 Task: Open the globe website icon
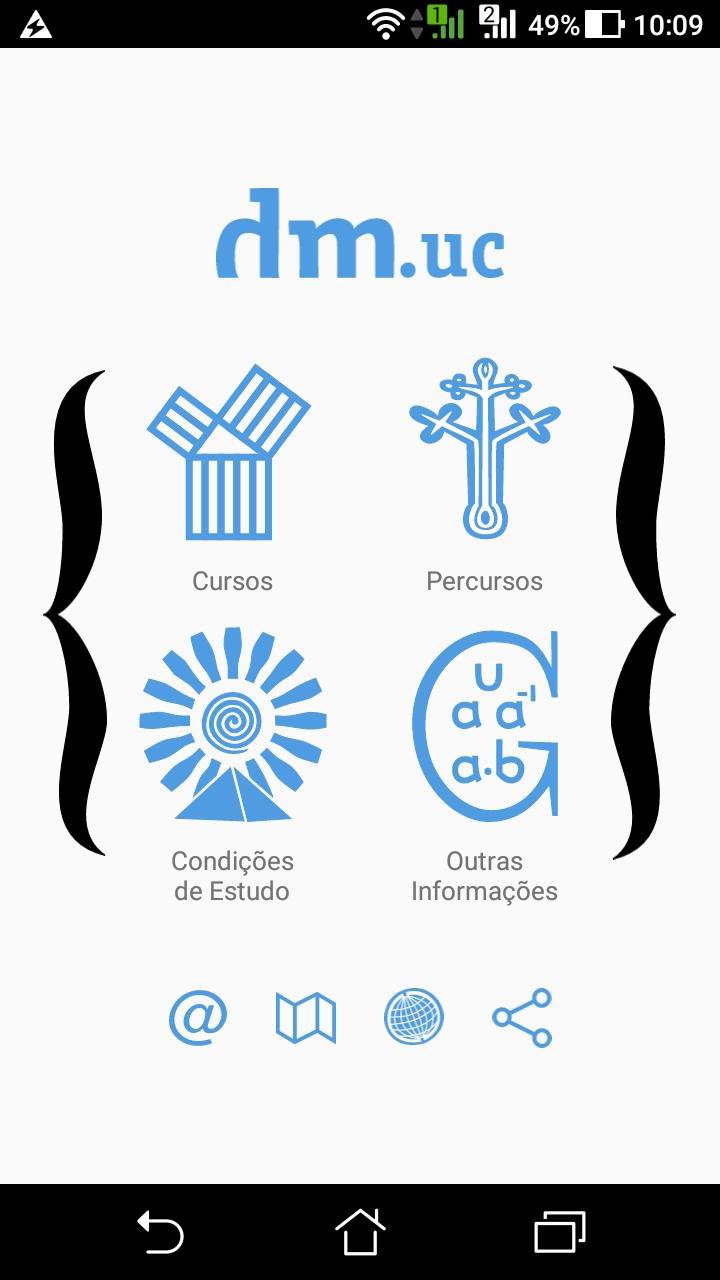(x=412, y=1016)
